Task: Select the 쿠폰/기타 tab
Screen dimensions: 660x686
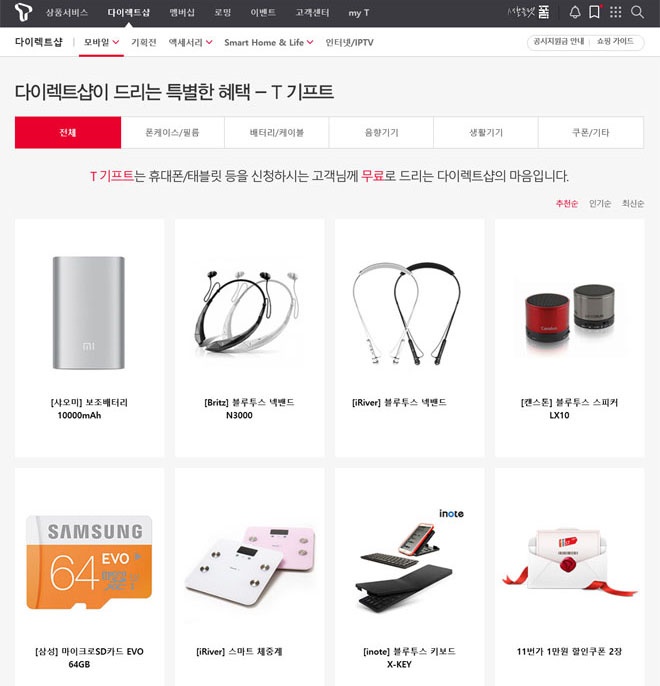Action: [590, 132]
